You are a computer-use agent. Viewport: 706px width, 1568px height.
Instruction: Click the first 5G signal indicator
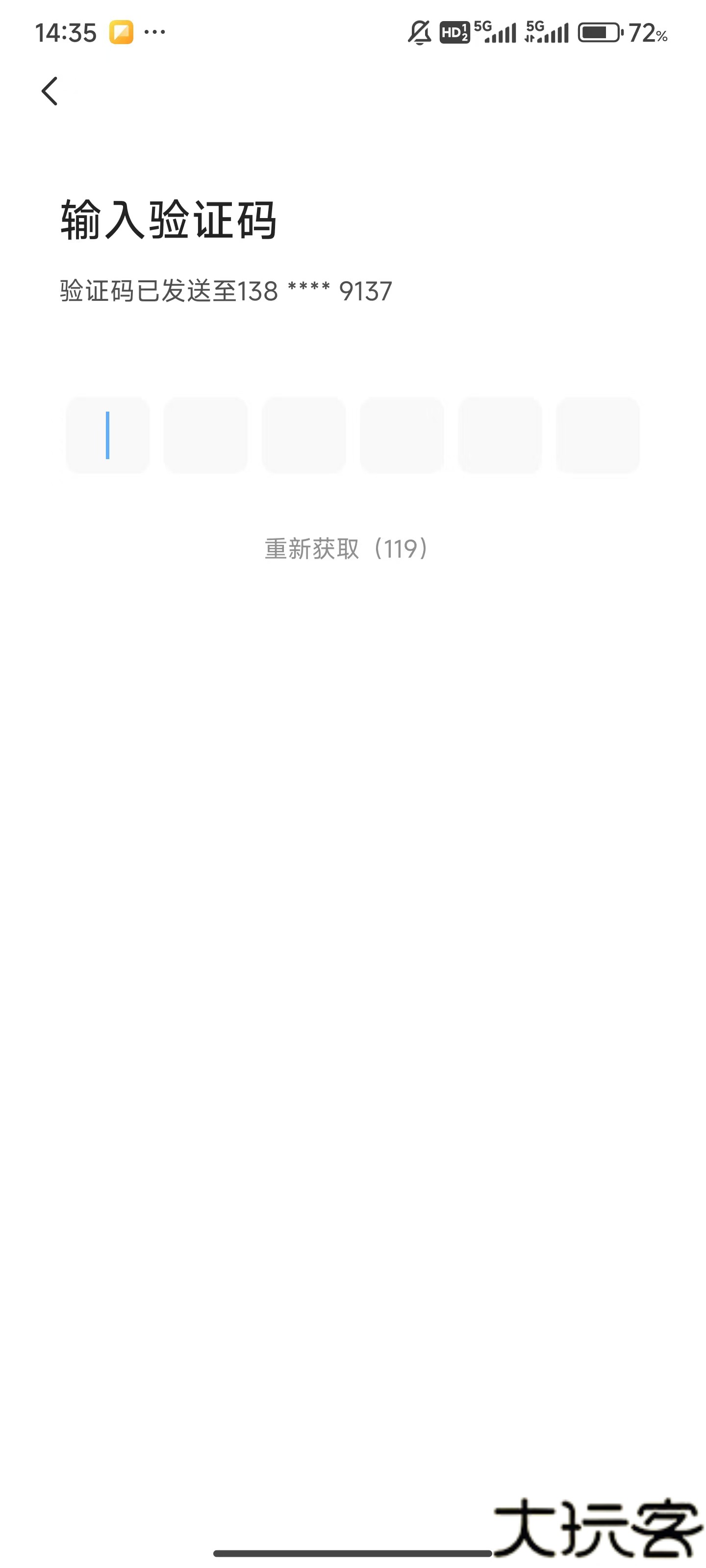495,33
